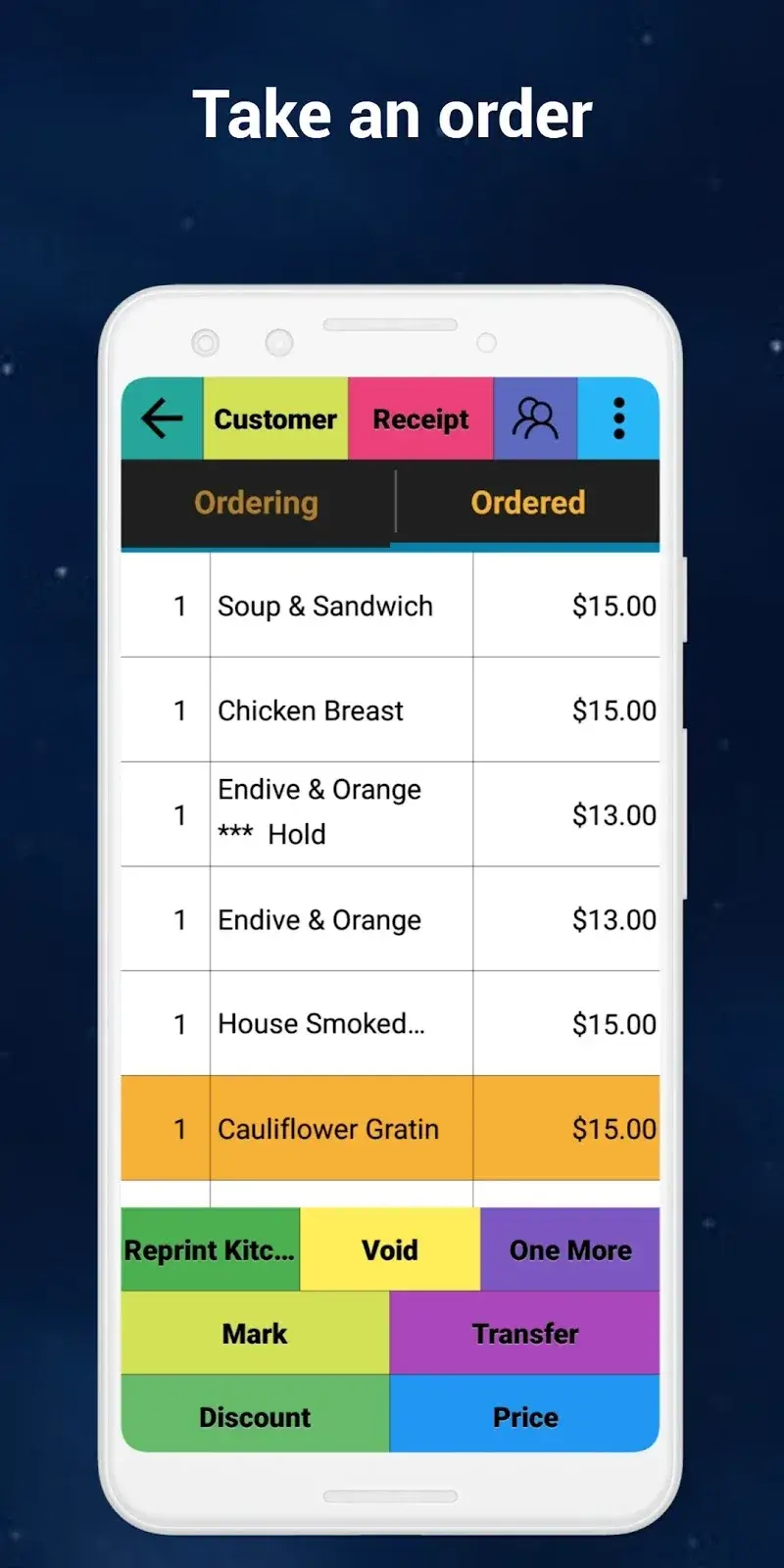This screenshot has height=1568, width=784.
Task: Tap the $13.00 price of Endive & Orange
Action: pyautogui.click(x=614, y=919)
